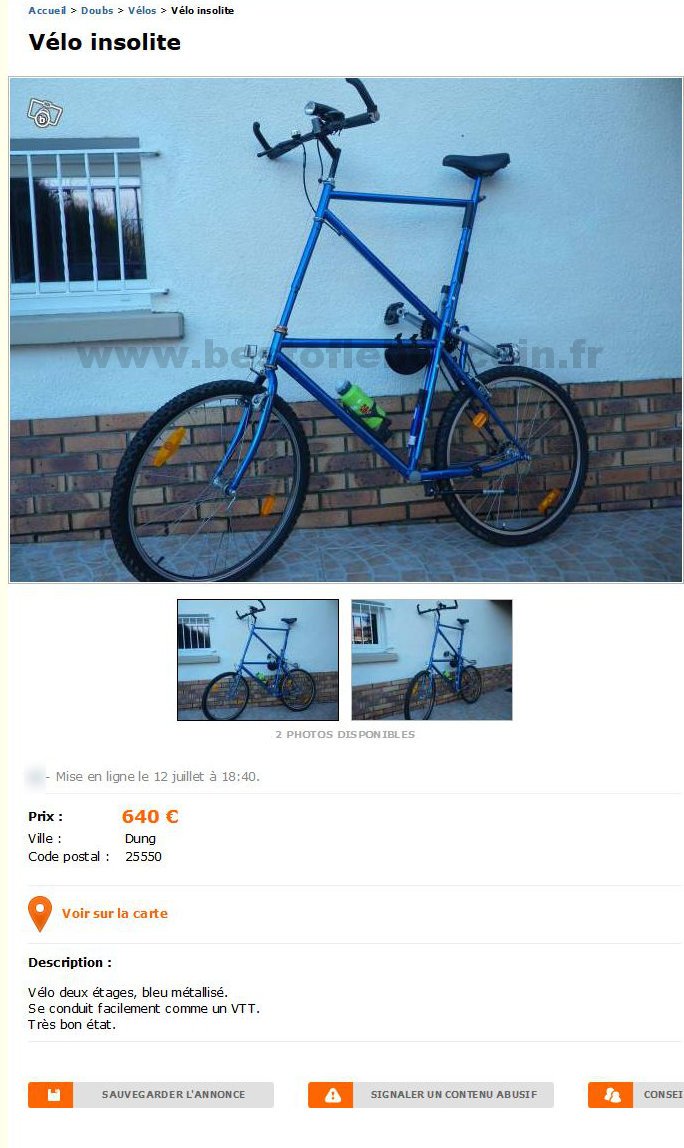This screenshot has height=1148, width=684.
Task: Select the second photo thumbnail
Action: (432, 660)
